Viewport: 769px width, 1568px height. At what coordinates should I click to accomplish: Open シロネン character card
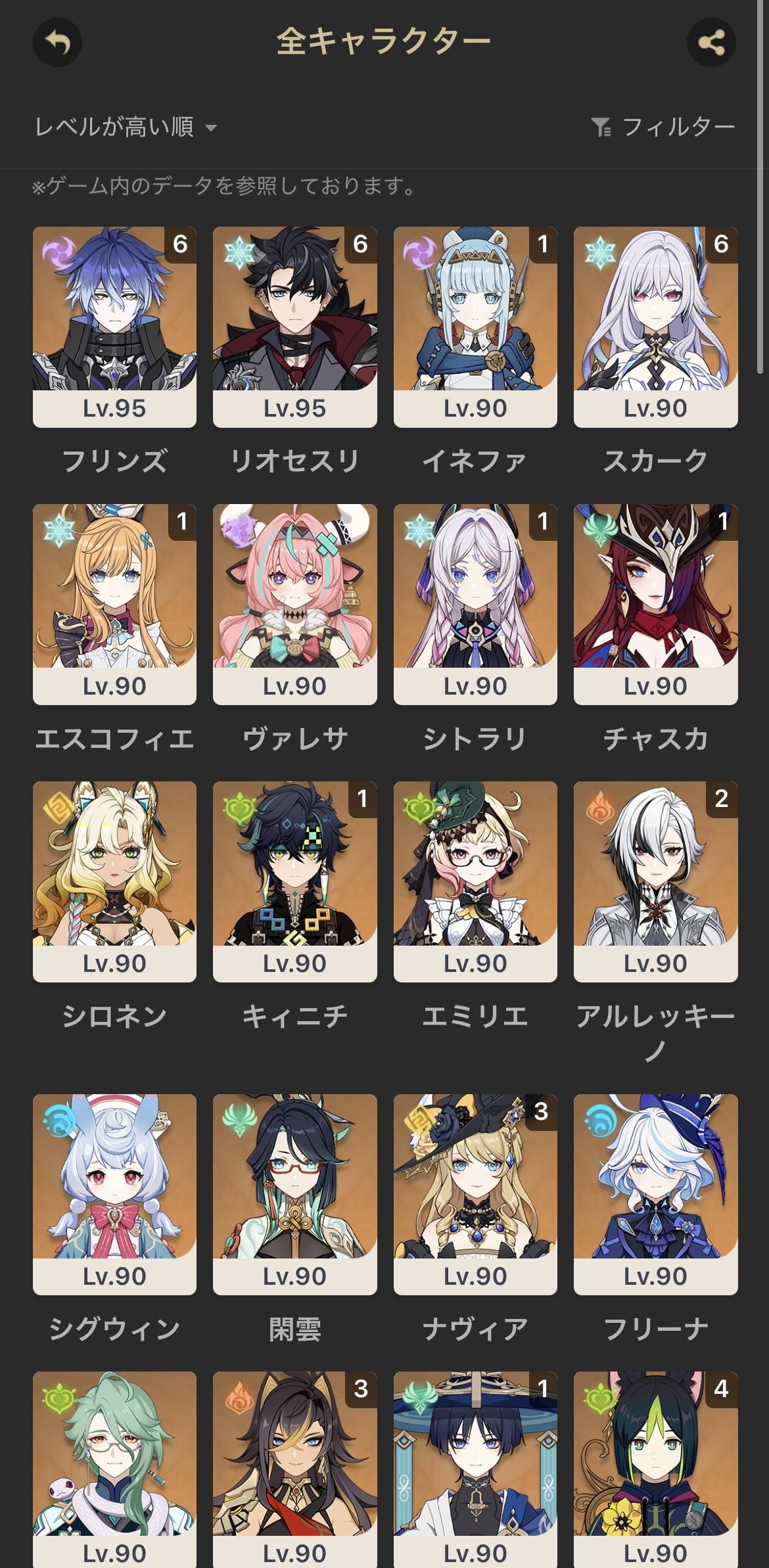(x=114, y=881)
